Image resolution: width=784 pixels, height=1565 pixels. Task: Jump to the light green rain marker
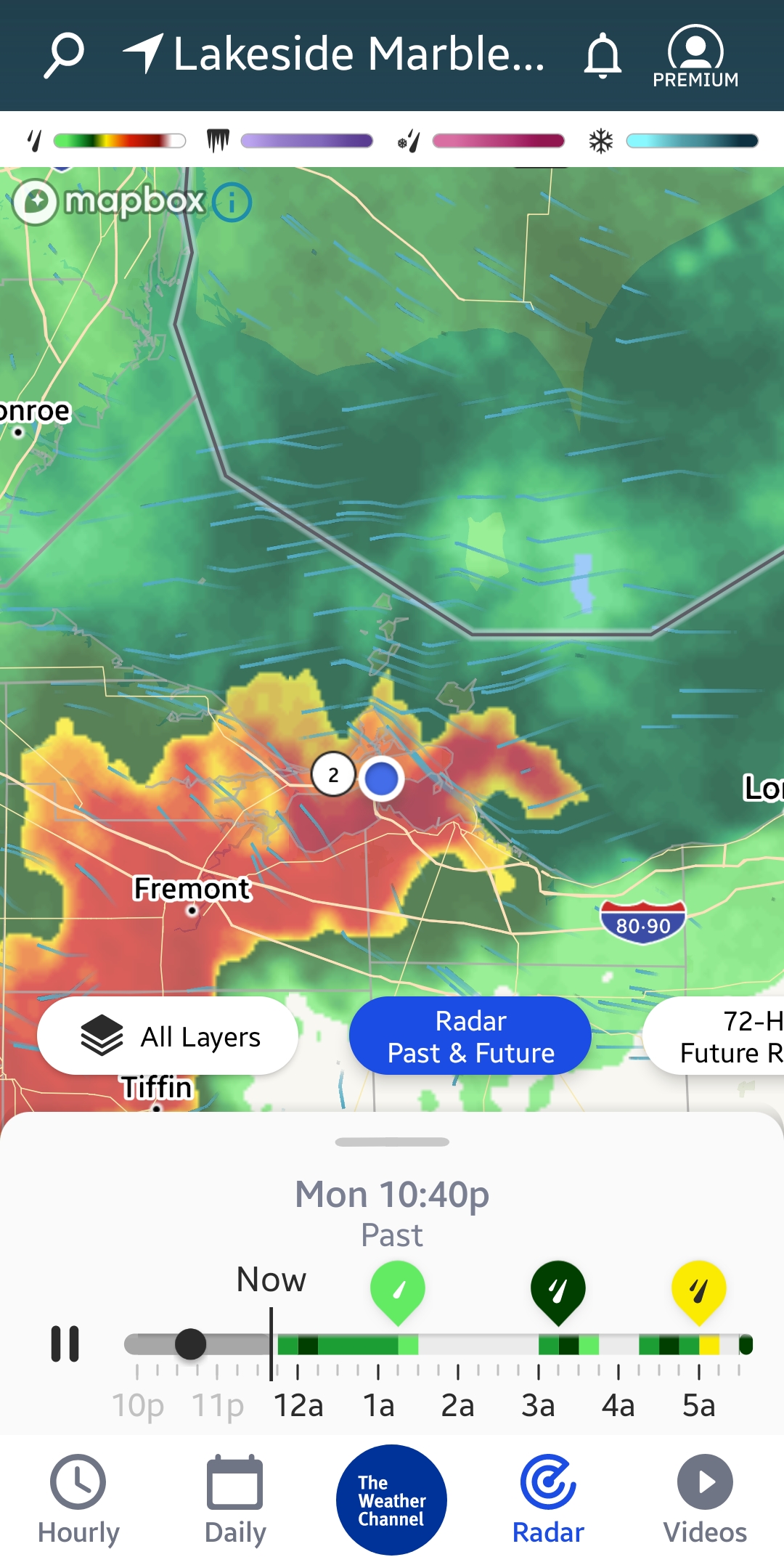tap(398, 1291)
